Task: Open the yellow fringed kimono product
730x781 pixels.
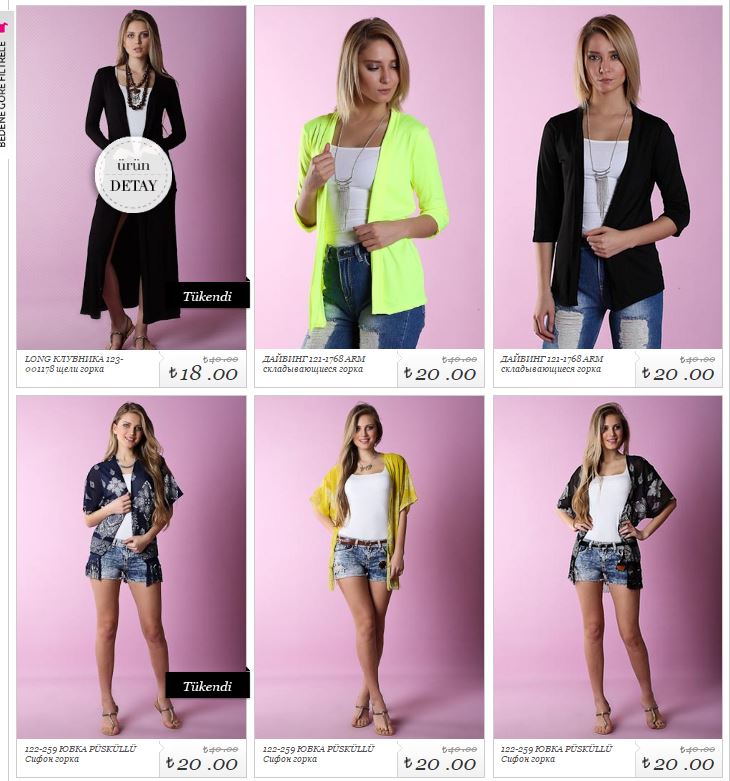Action: pos(369,565)
